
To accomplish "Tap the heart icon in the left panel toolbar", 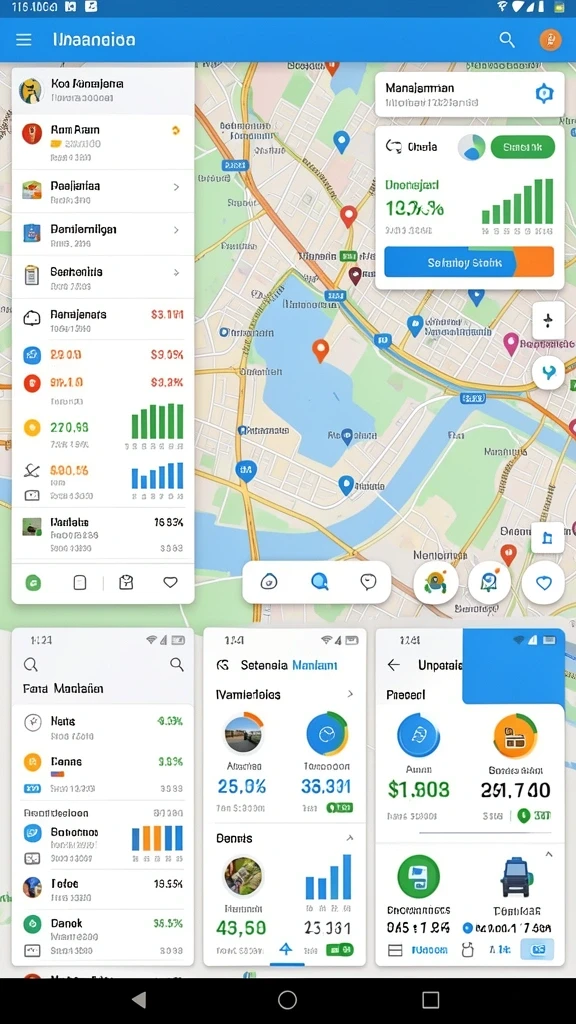I will tap(170, 582).
